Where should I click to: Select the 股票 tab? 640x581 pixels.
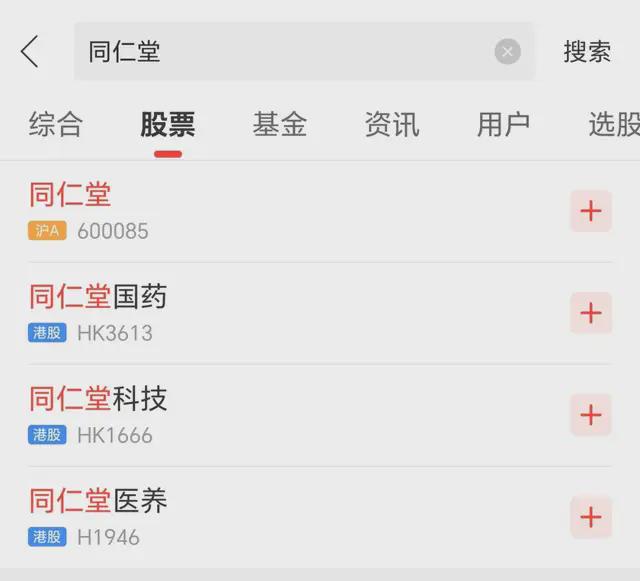pyautogui.click(x=167, y=125)
